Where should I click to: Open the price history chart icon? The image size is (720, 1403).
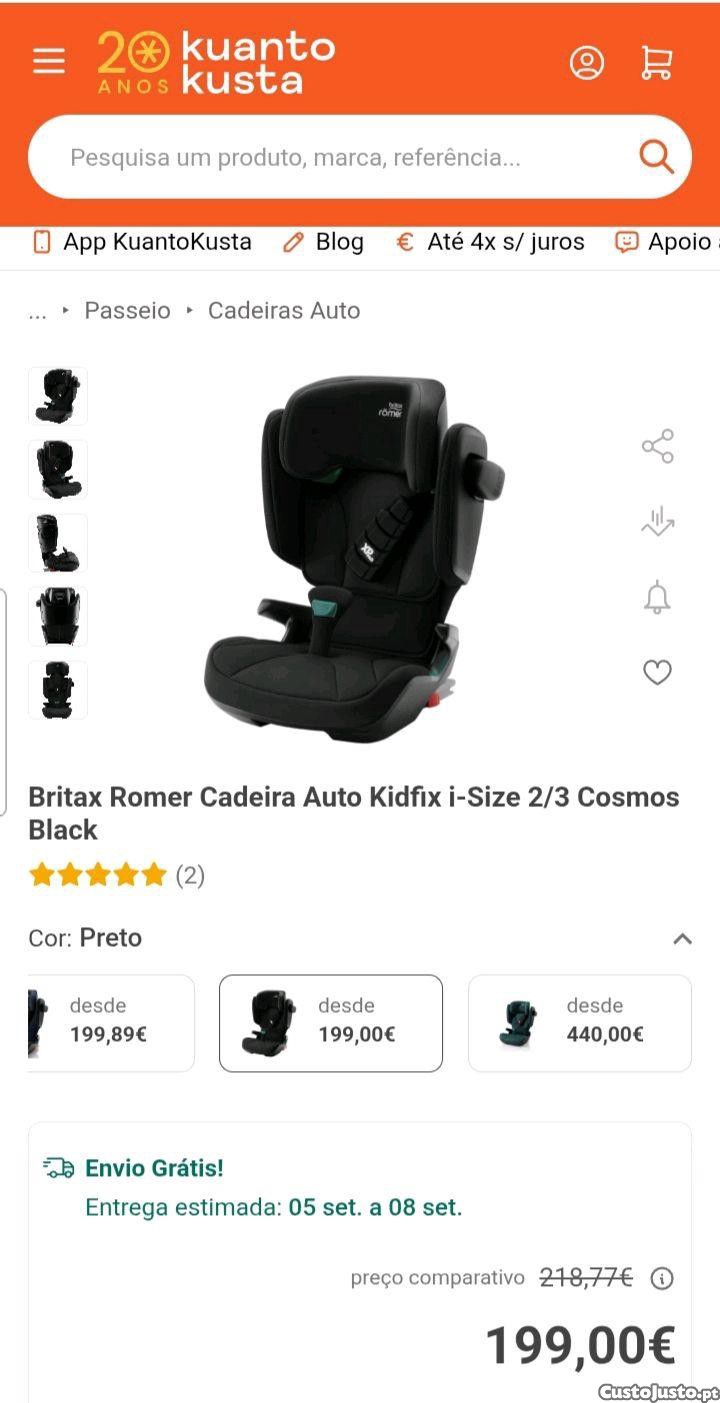pos(657,522)
